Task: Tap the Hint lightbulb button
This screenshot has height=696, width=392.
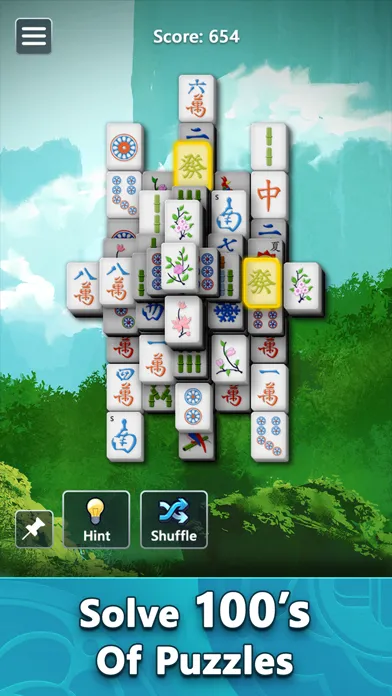Action: pyautogui.click(x=96, y=519)
